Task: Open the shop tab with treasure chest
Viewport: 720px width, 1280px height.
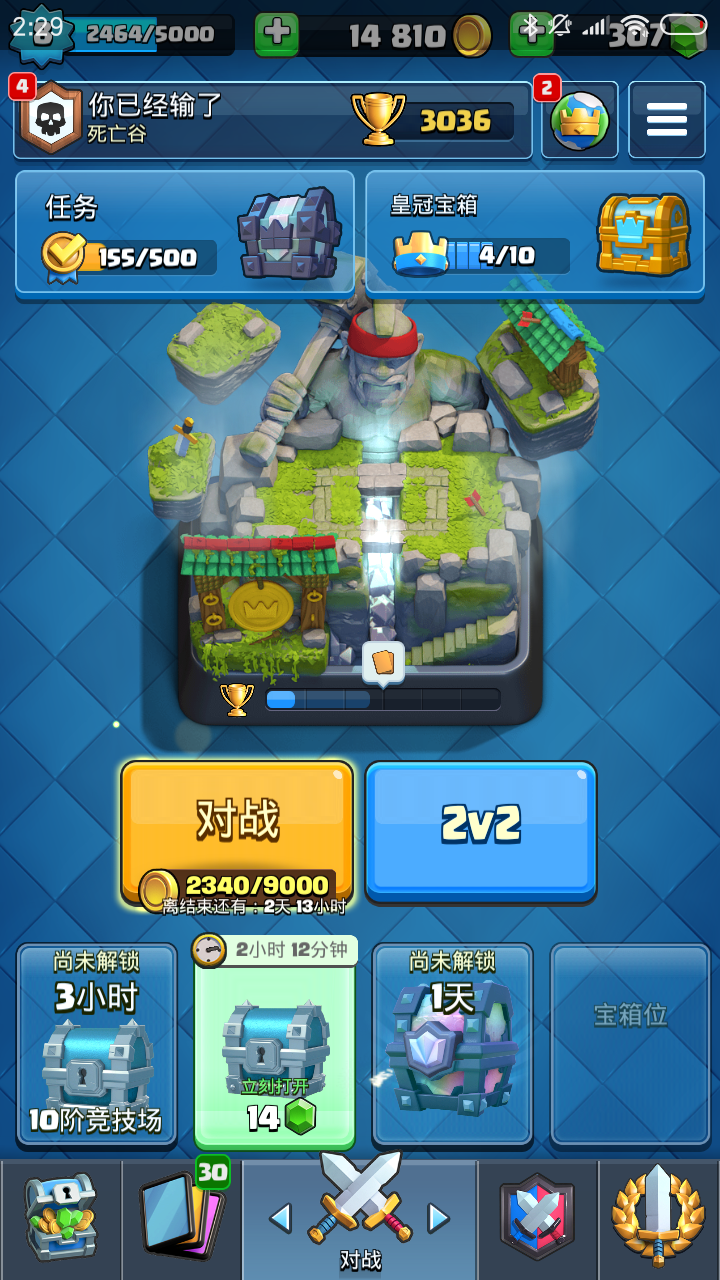Action: click(60, 1219)
